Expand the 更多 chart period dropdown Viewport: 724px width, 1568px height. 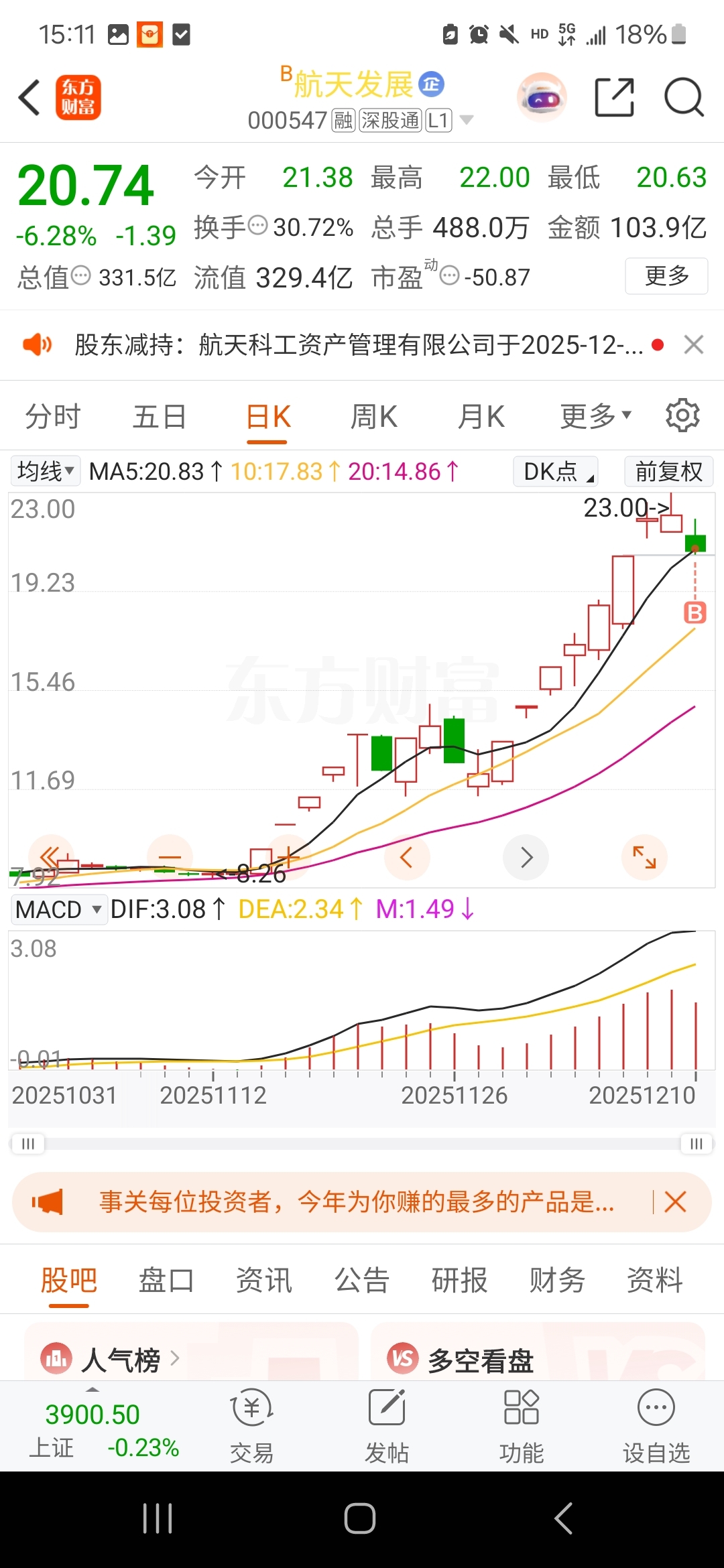(595, 417)
